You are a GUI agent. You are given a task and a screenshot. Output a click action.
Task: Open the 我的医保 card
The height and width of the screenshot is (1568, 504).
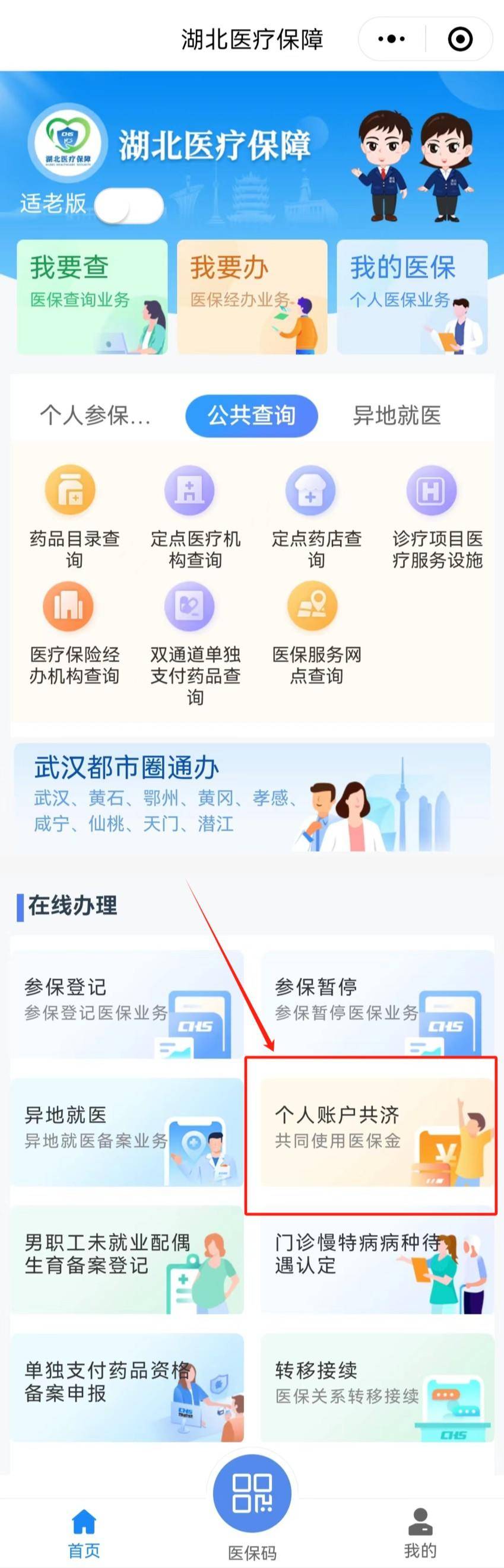pos(412,297)
